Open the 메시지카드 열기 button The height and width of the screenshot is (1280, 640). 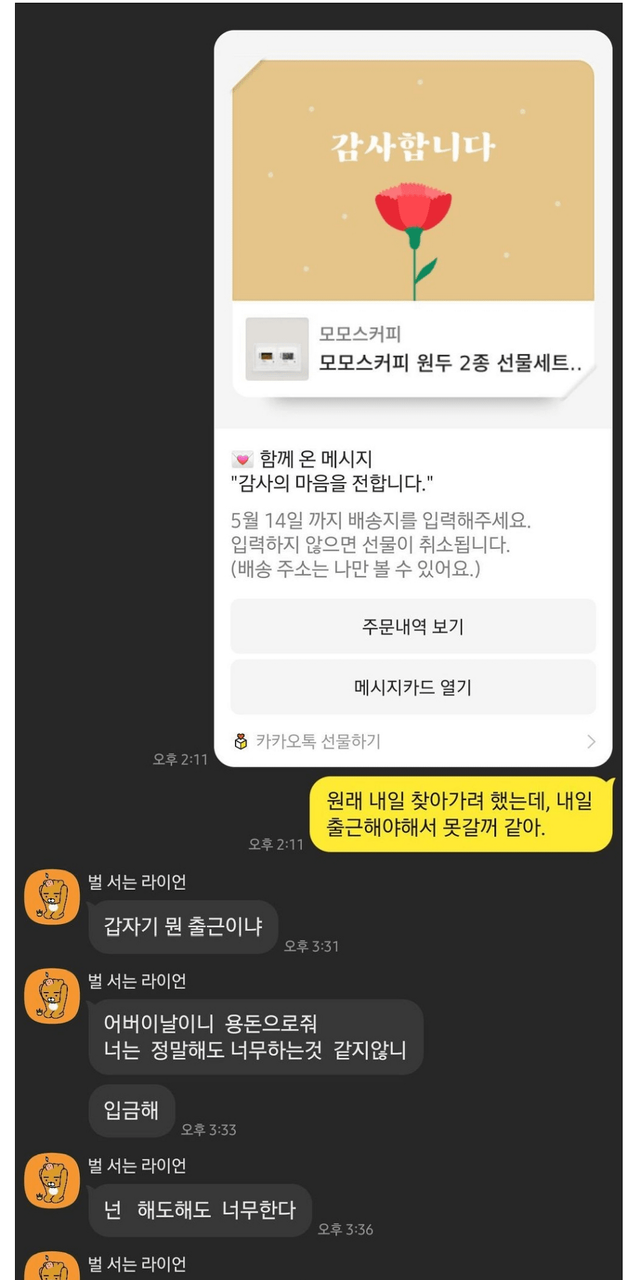413,687
